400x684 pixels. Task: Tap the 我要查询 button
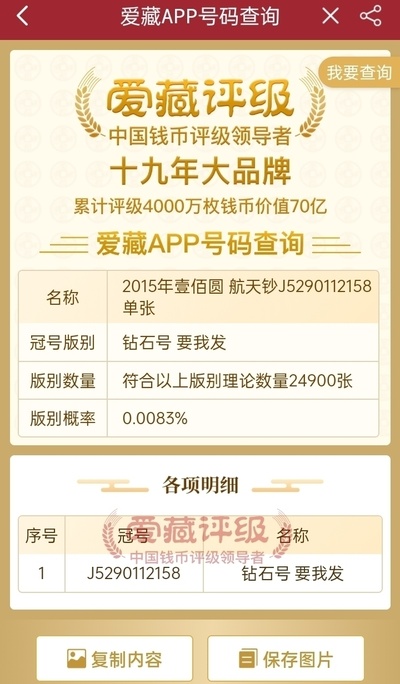tap(359, 72)
